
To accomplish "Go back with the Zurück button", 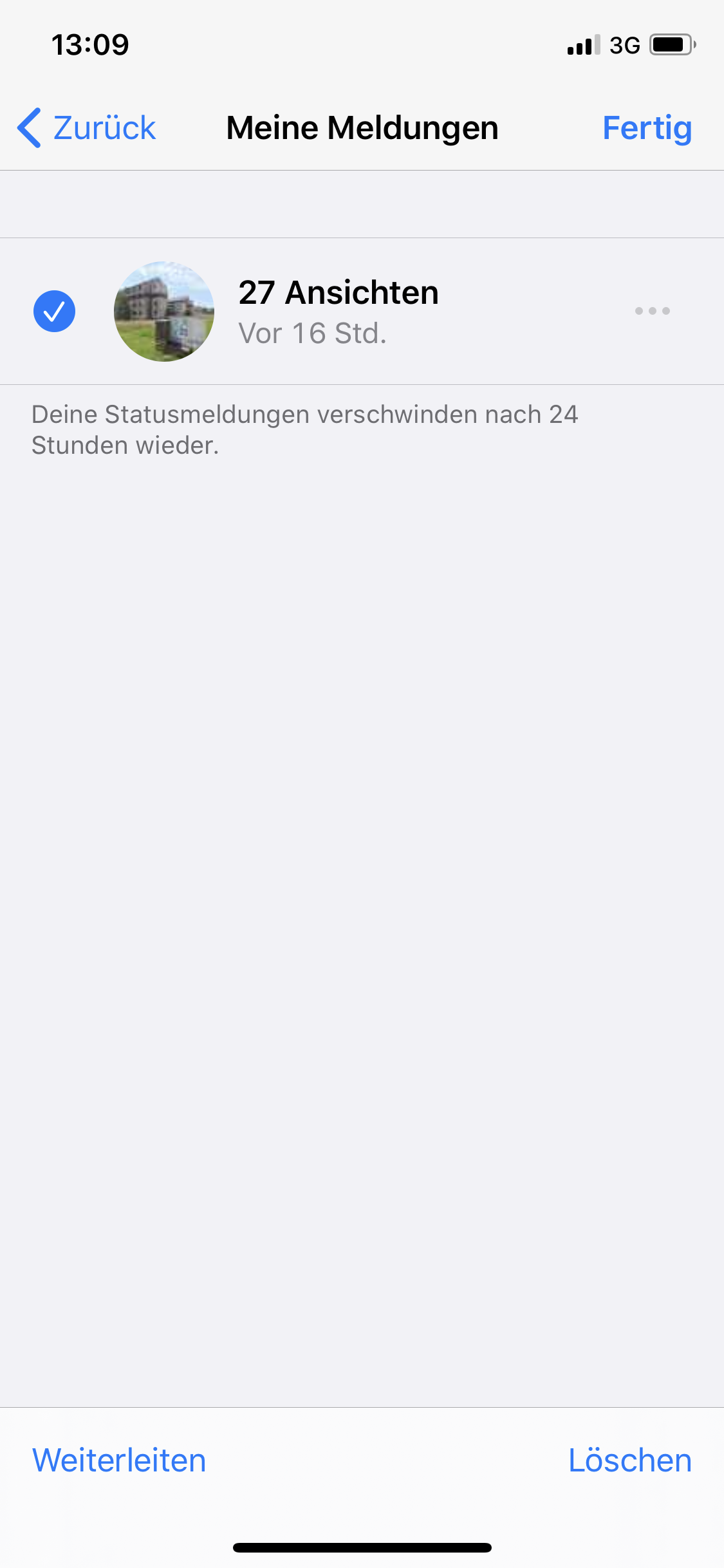I will click(88, 128).
